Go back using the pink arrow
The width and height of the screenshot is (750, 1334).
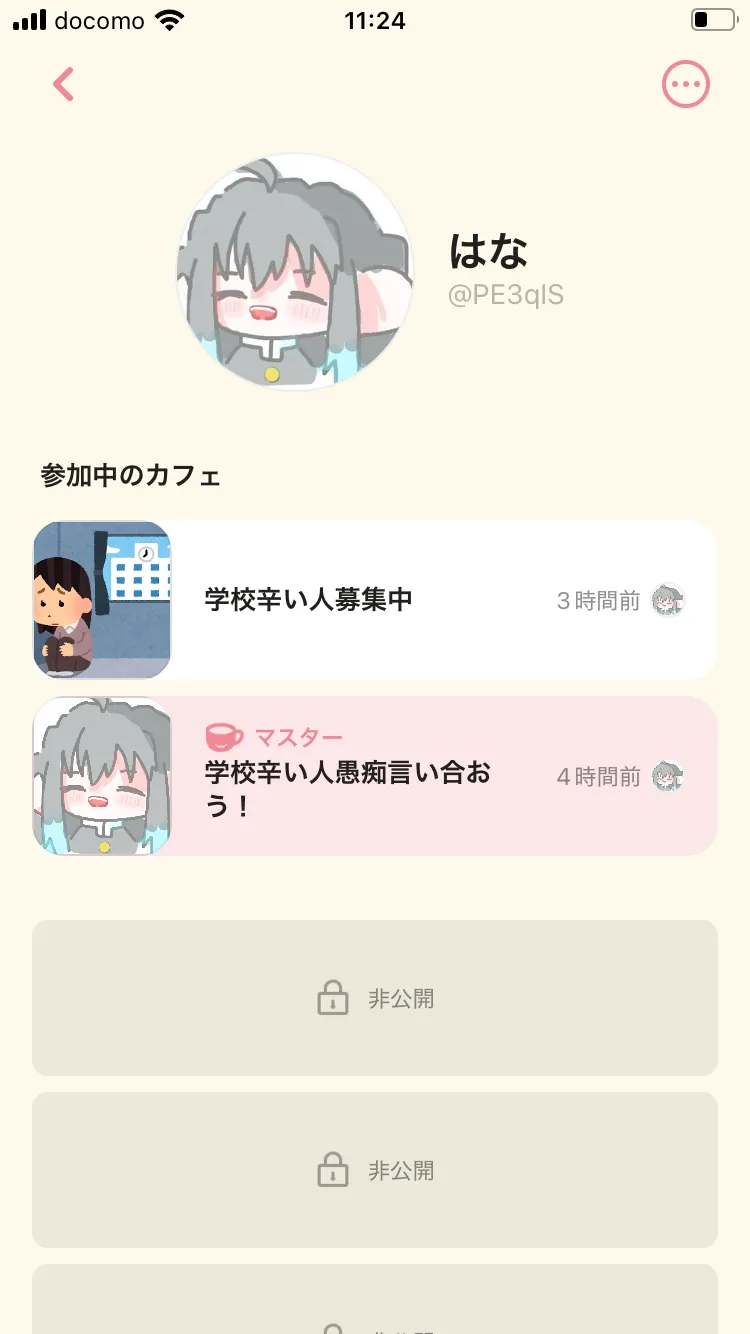[64, 85]
